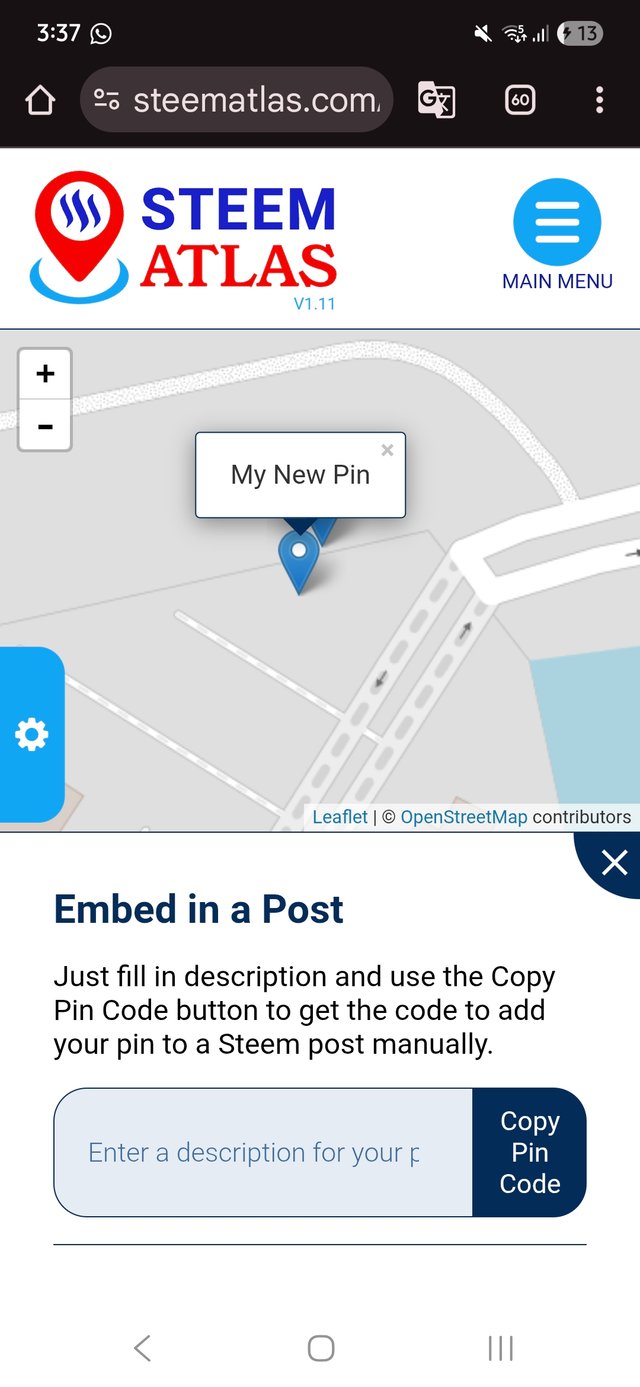Open the browser tab switcher

point(520,100)
